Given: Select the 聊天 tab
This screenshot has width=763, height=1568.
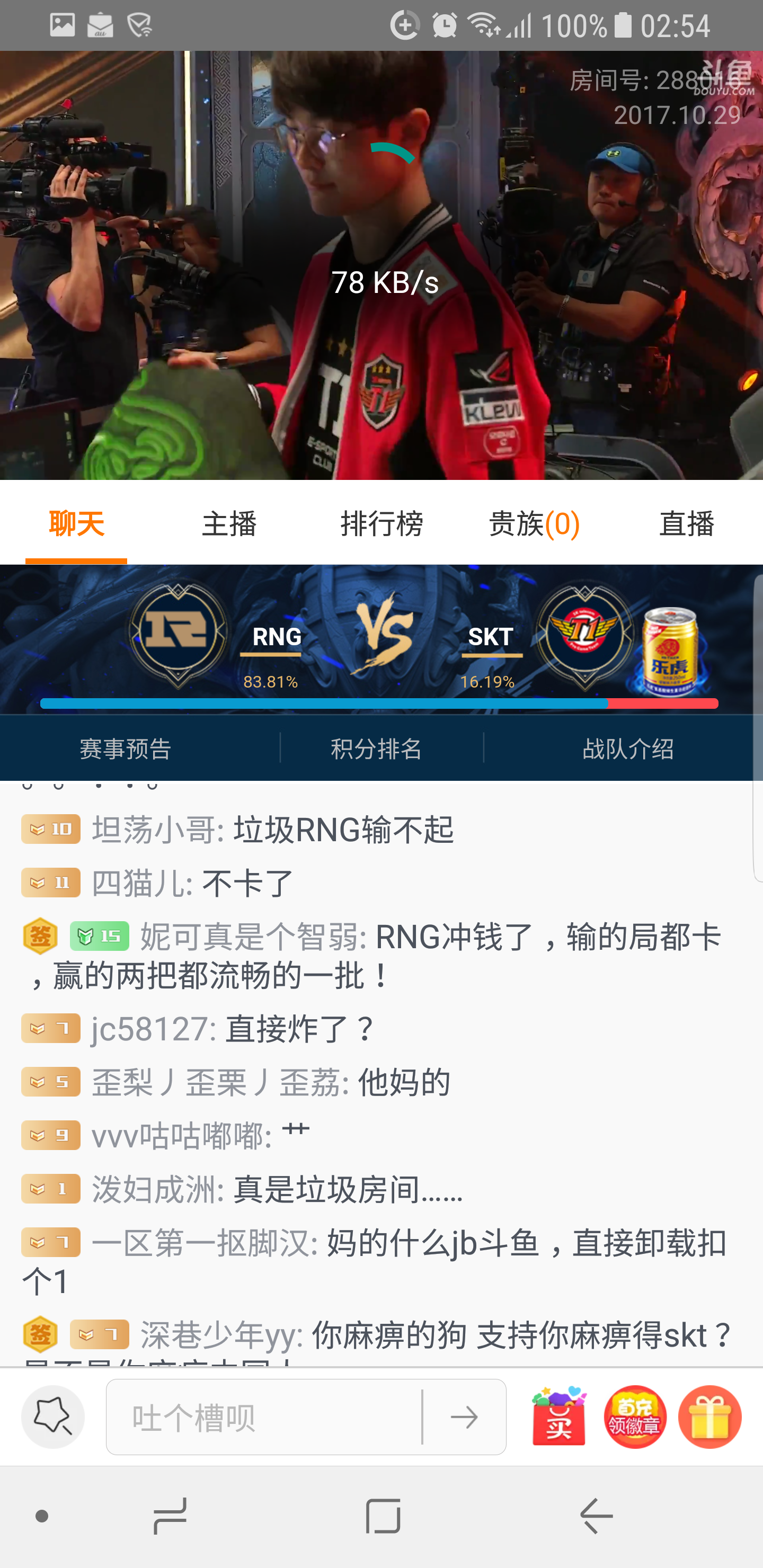Looking at the screenshot, I should point(76,523).
